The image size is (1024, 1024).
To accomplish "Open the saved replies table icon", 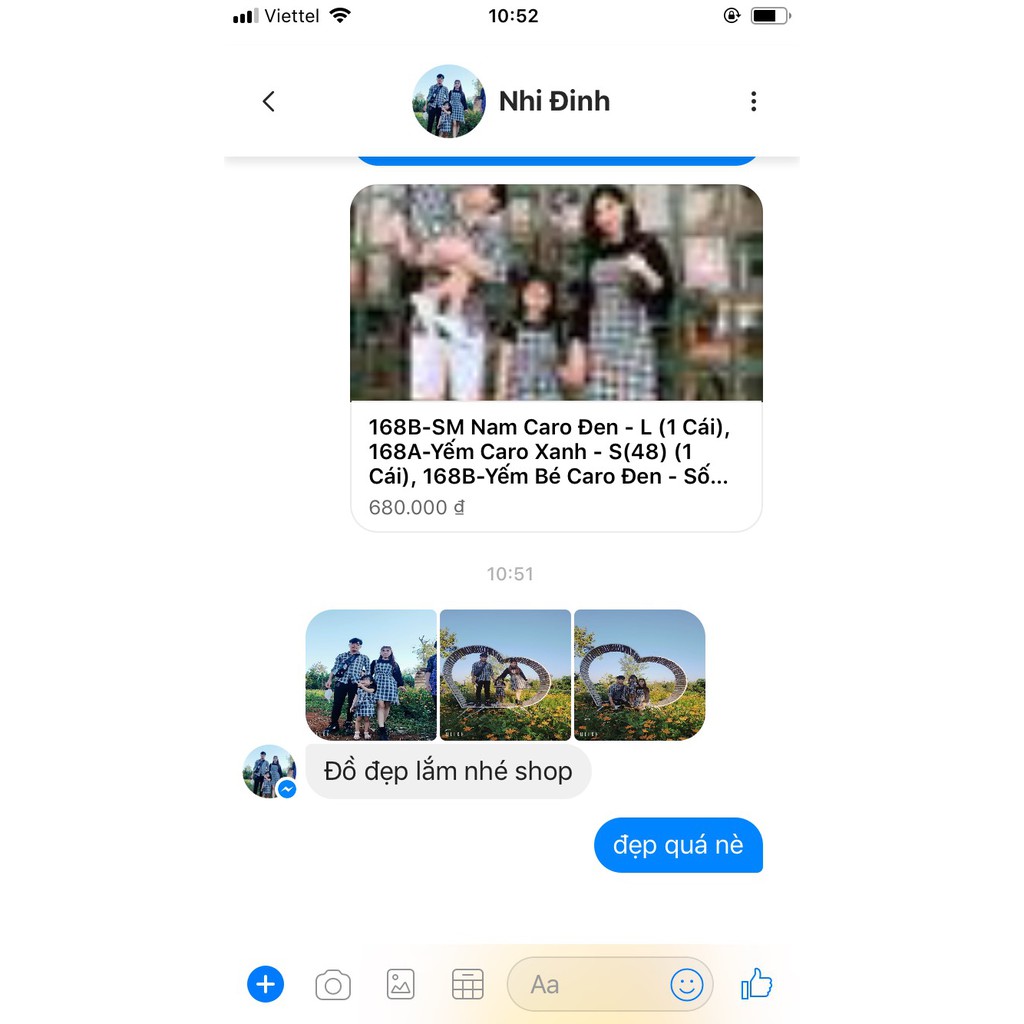I will [x=467, y=985].
